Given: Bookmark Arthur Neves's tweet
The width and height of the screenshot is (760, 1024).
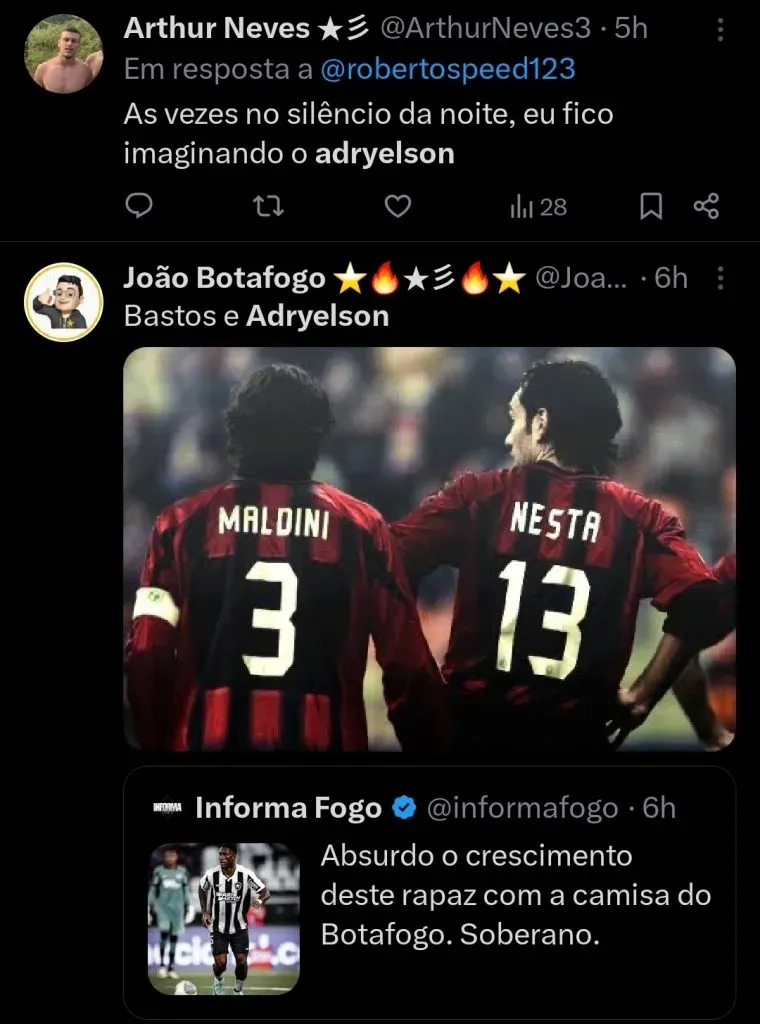Looking at the screenshot, I should (x=651, y=206).
